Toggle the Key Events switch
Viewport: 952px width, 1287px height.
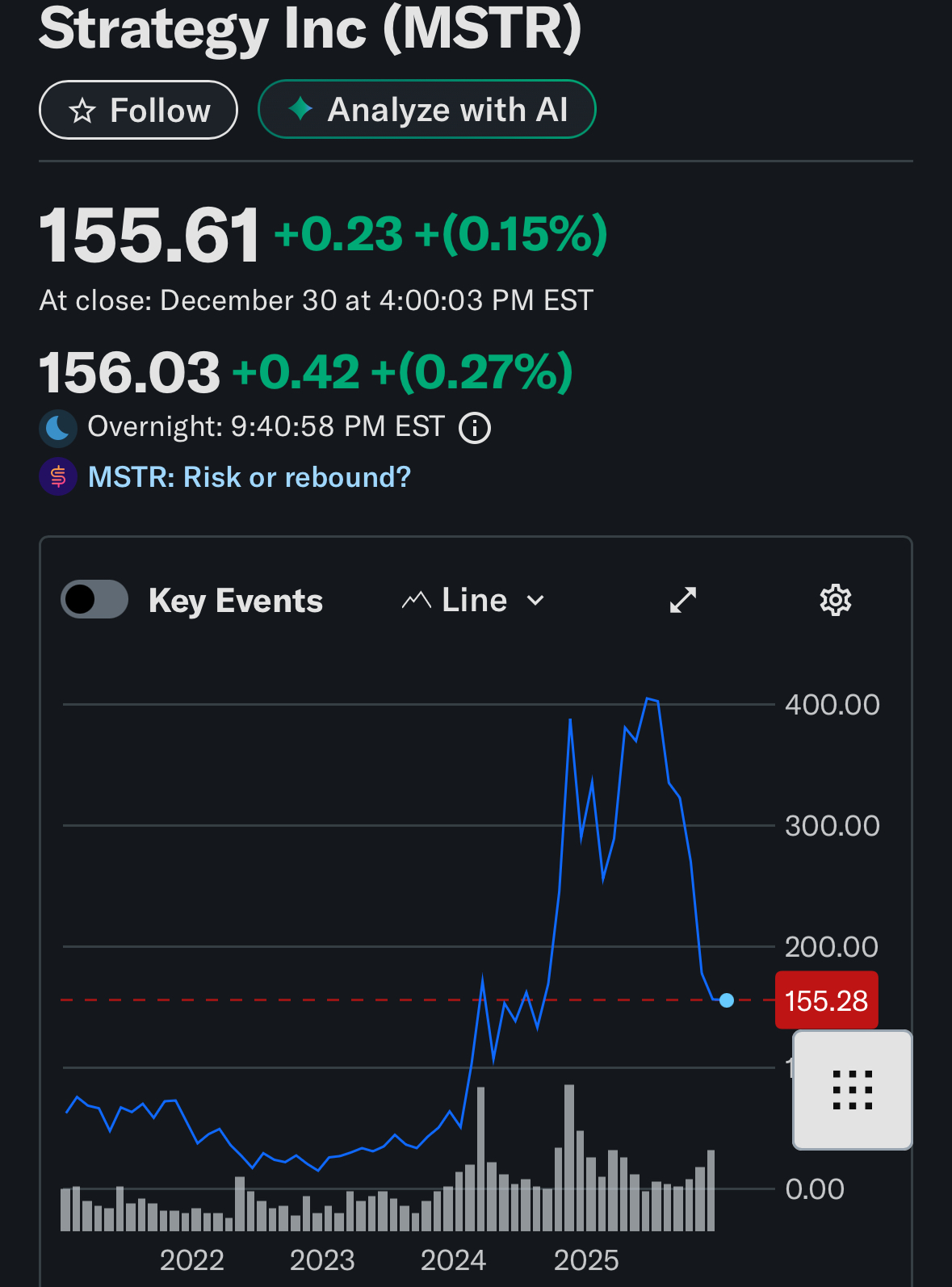point(94,600)
